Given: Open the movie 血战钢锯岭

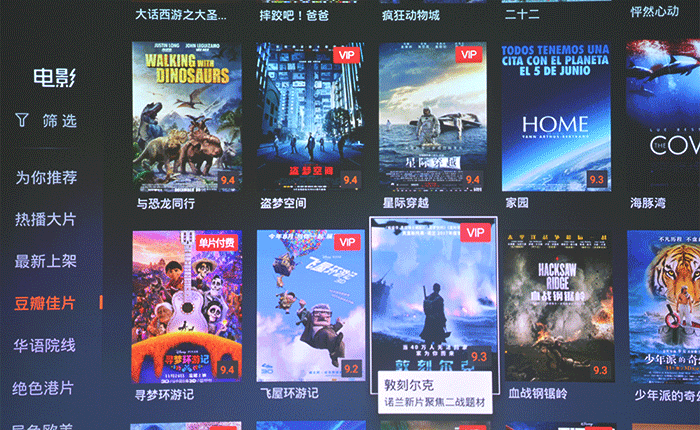Looking at the screenshot, I should [x=557, y=306].
